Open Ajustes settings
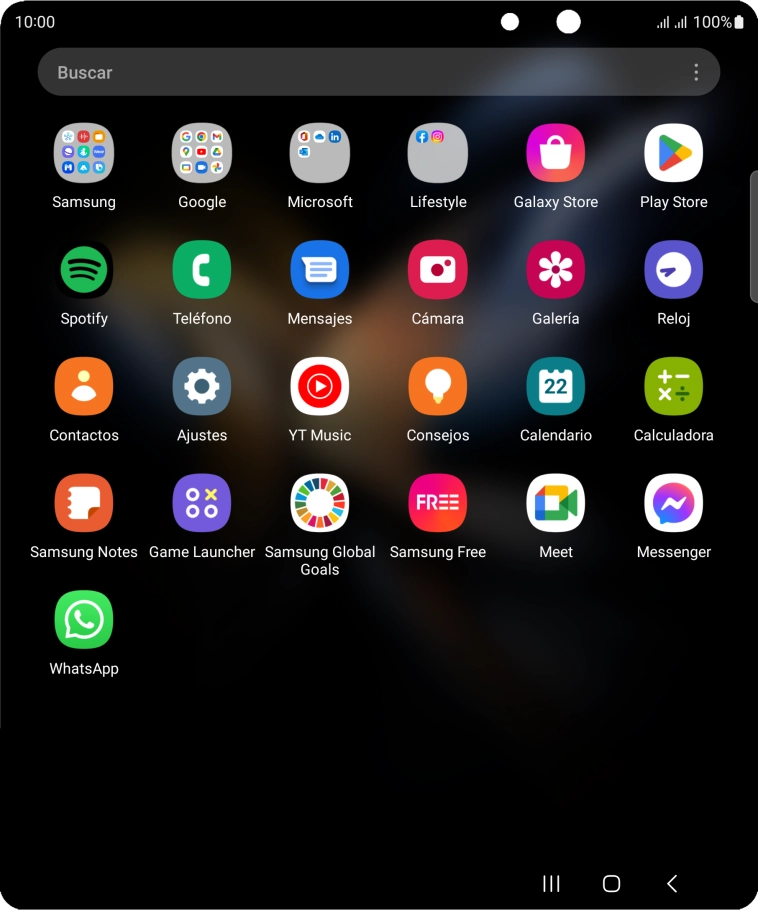758x910 pixels. 202,387
